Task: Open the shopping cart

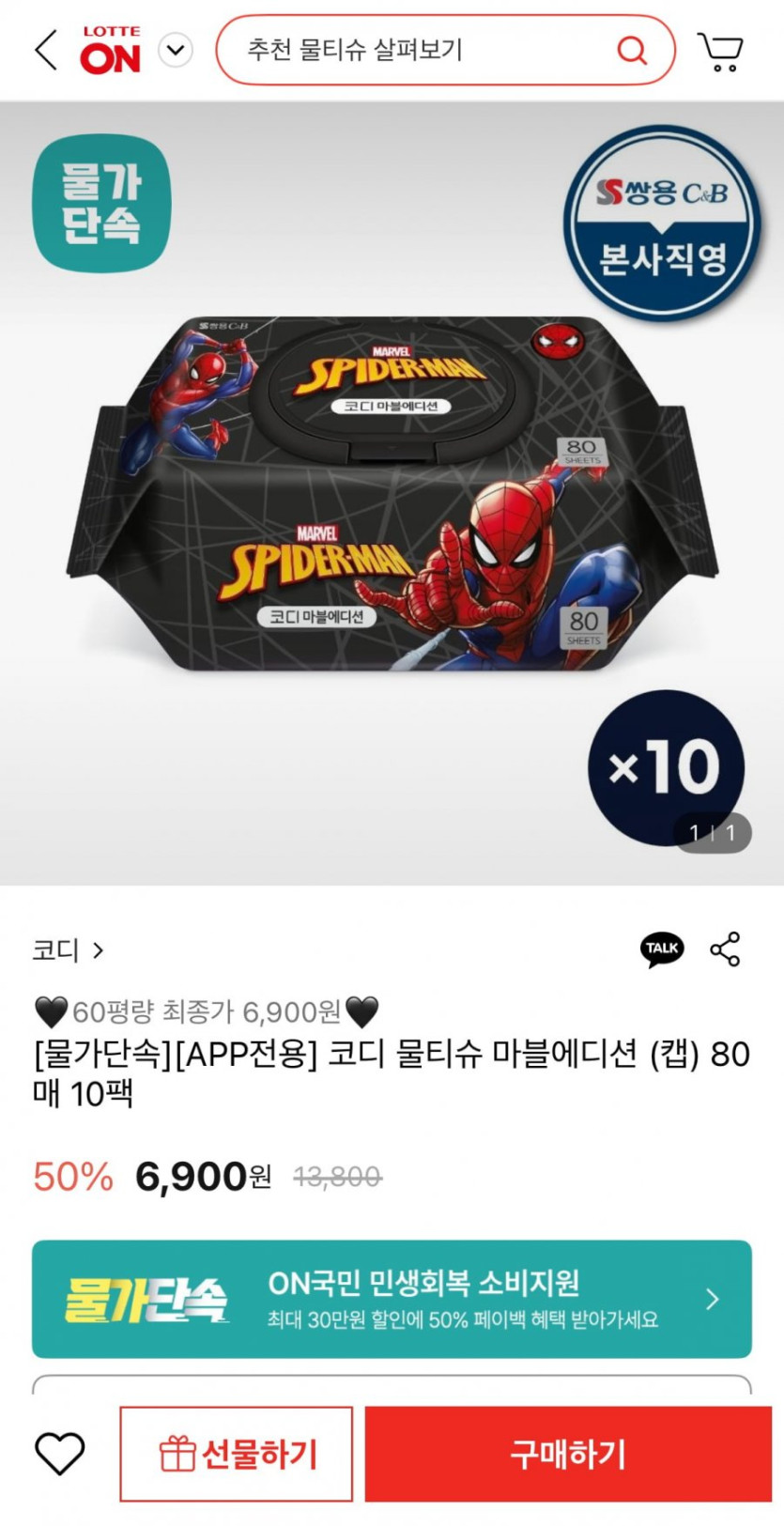Action: (720, 52)
